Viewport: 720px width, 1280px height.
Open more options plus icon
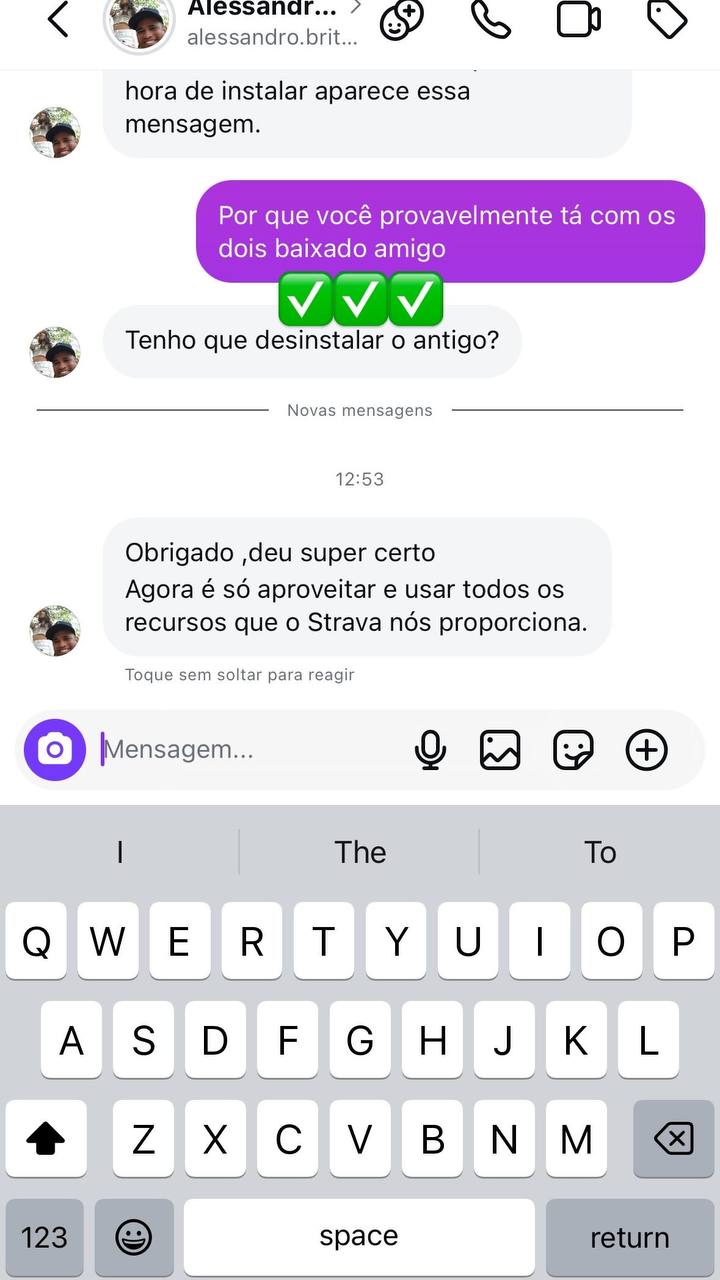click(x=646, y=750)
